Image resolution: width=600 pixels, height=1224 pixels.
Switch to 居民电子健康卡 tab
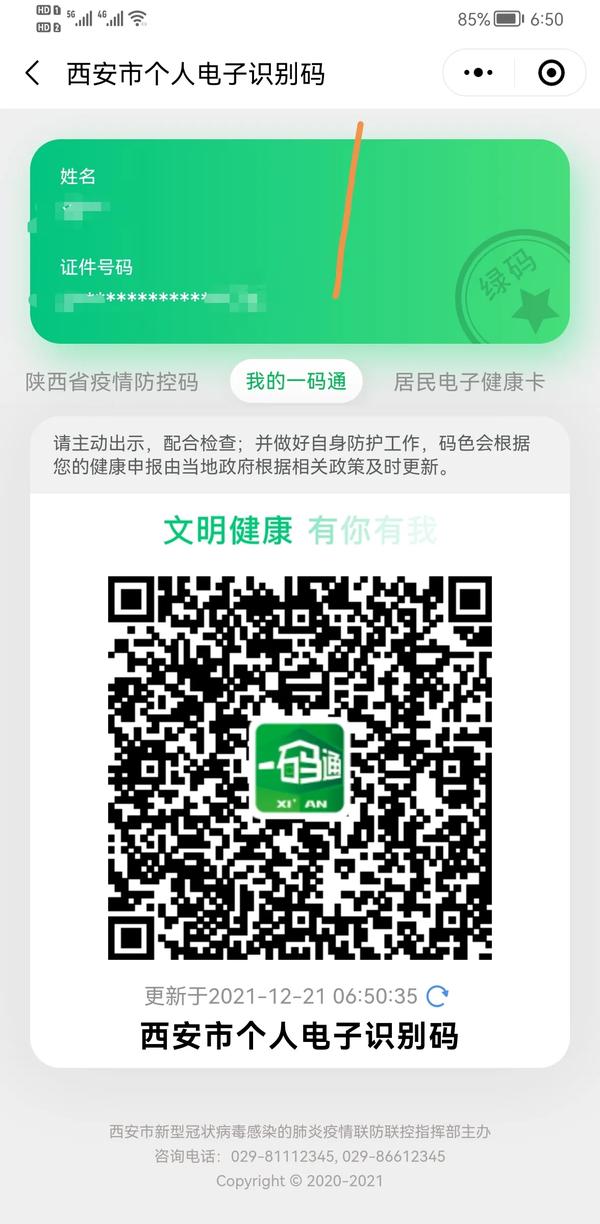point(483,382)
